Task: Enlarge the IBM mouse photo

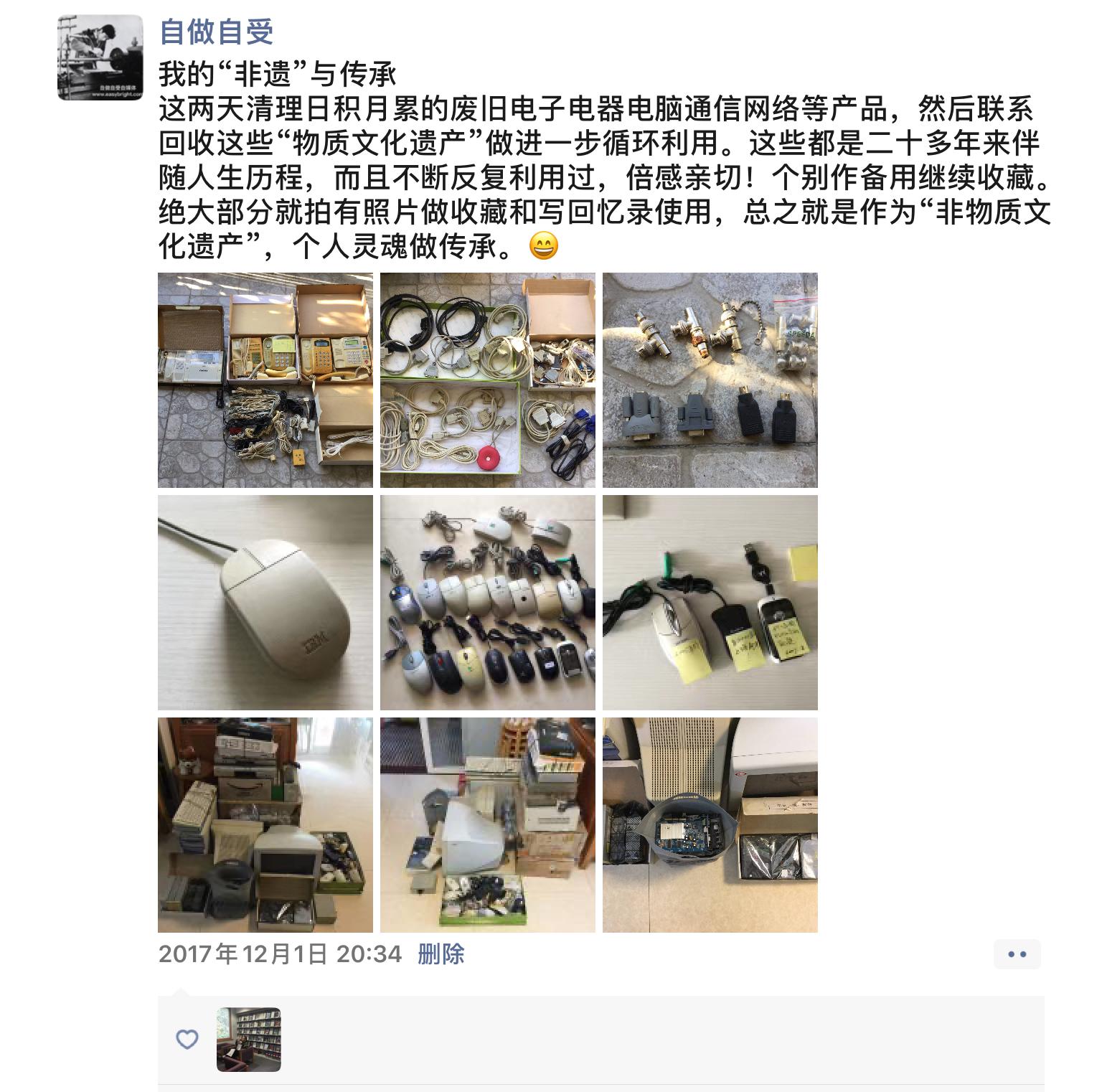Action: 265,603
